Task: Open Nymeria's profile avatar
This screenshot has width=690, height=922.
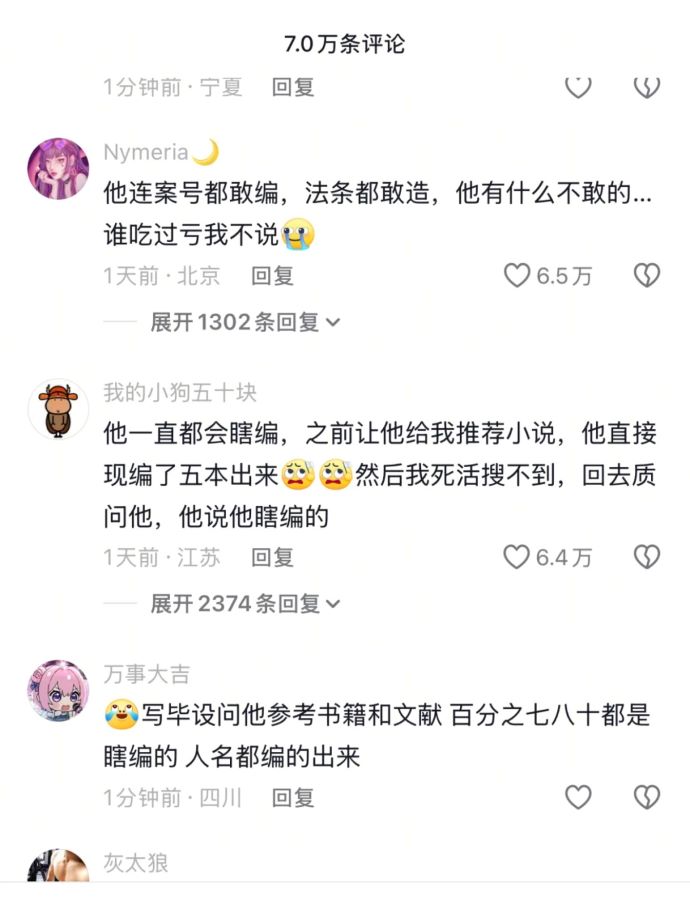Action: [58, 168]
